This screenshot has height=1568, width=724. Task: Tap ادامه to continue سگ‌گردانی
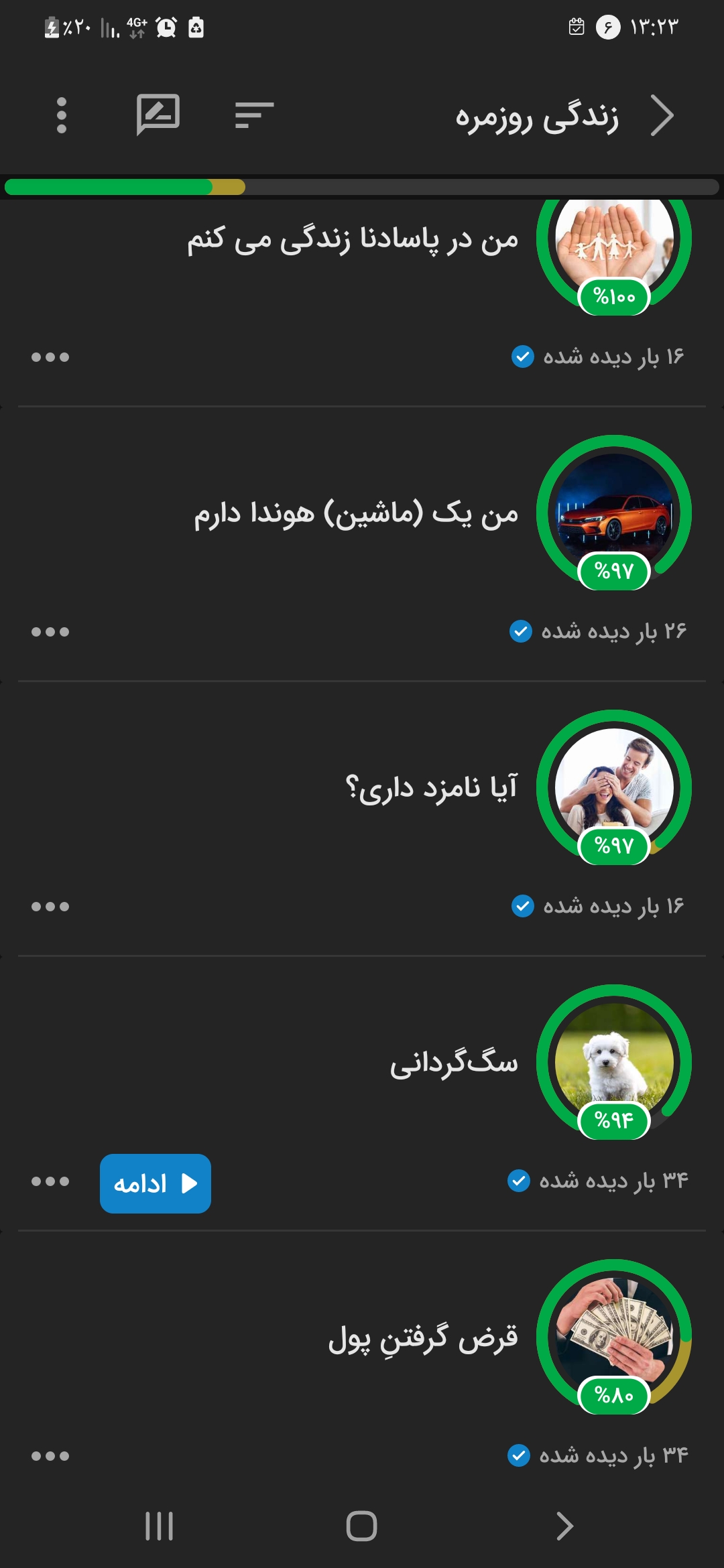click(x=156, y=1183)
